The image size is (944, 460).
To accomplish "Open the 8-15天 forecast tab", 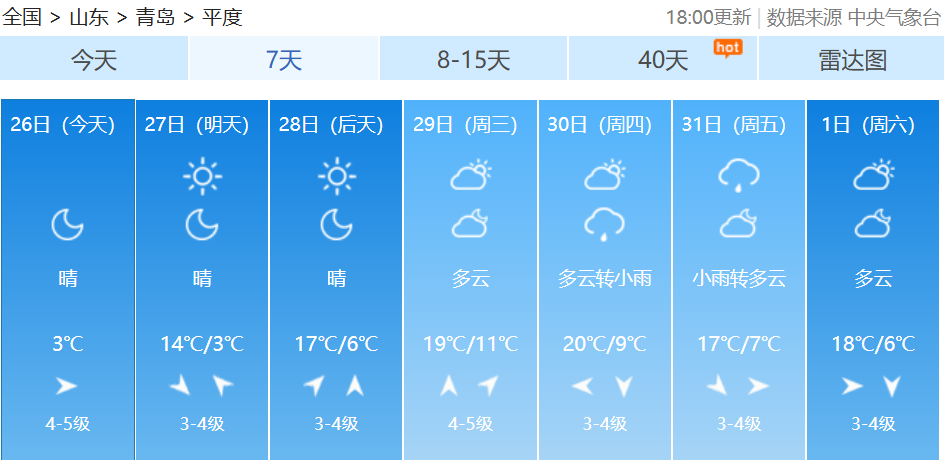I will click(x=474, y=60).
